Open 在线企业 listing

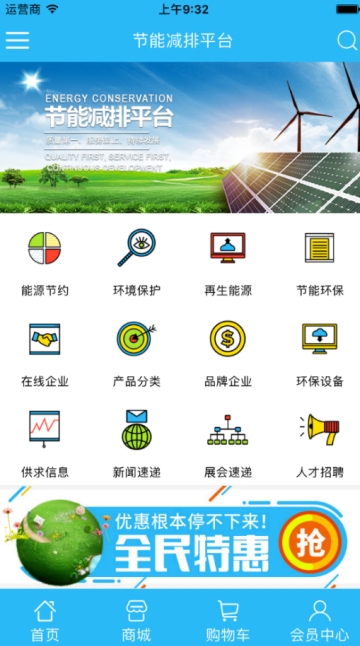[x=45, y=354]
